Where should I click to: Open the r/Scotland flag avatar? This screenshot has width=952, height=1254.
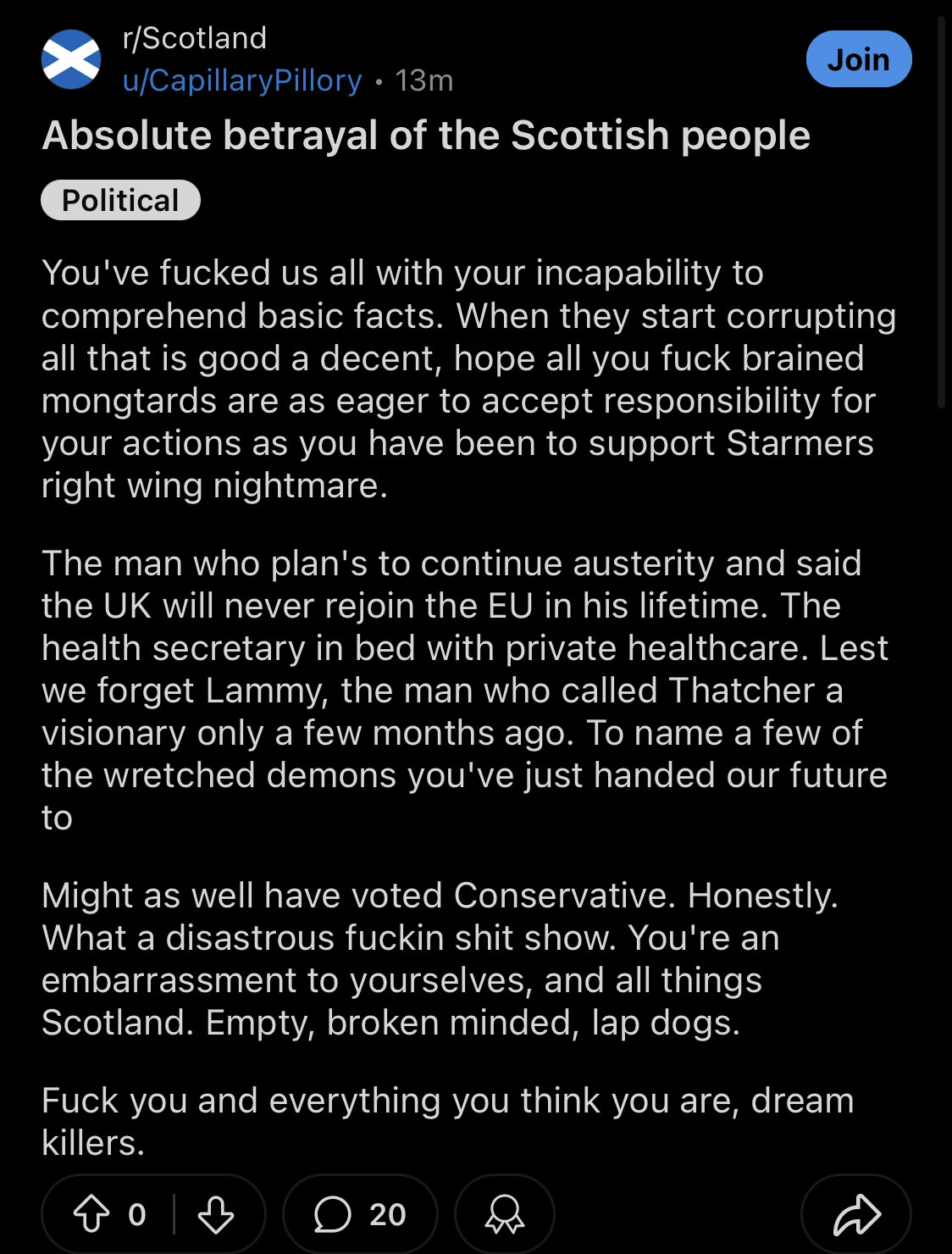pyautogui.click(x=71, y=59)
